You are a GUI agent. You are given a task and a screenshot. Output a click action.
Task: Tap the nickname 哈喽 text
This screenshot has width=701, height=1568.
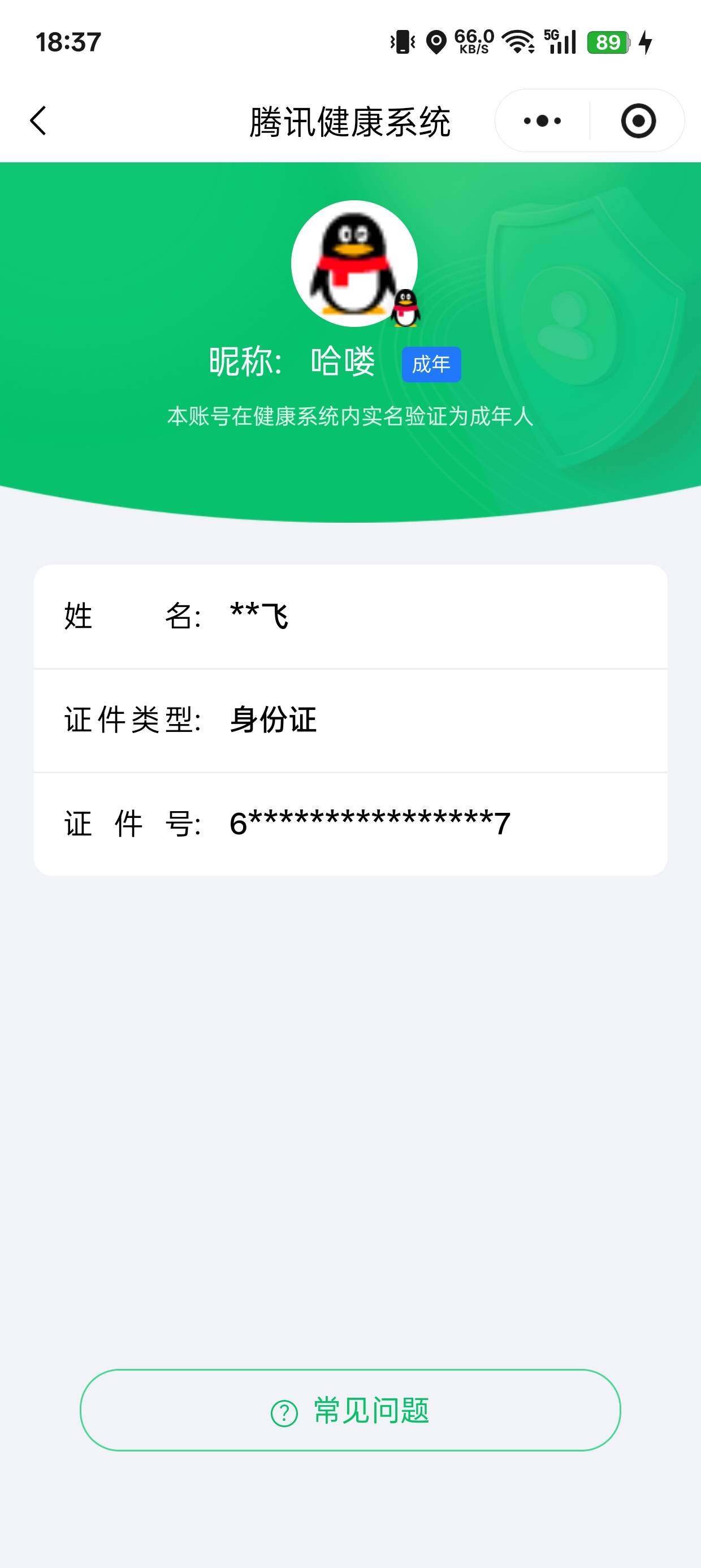click(344, 360)
